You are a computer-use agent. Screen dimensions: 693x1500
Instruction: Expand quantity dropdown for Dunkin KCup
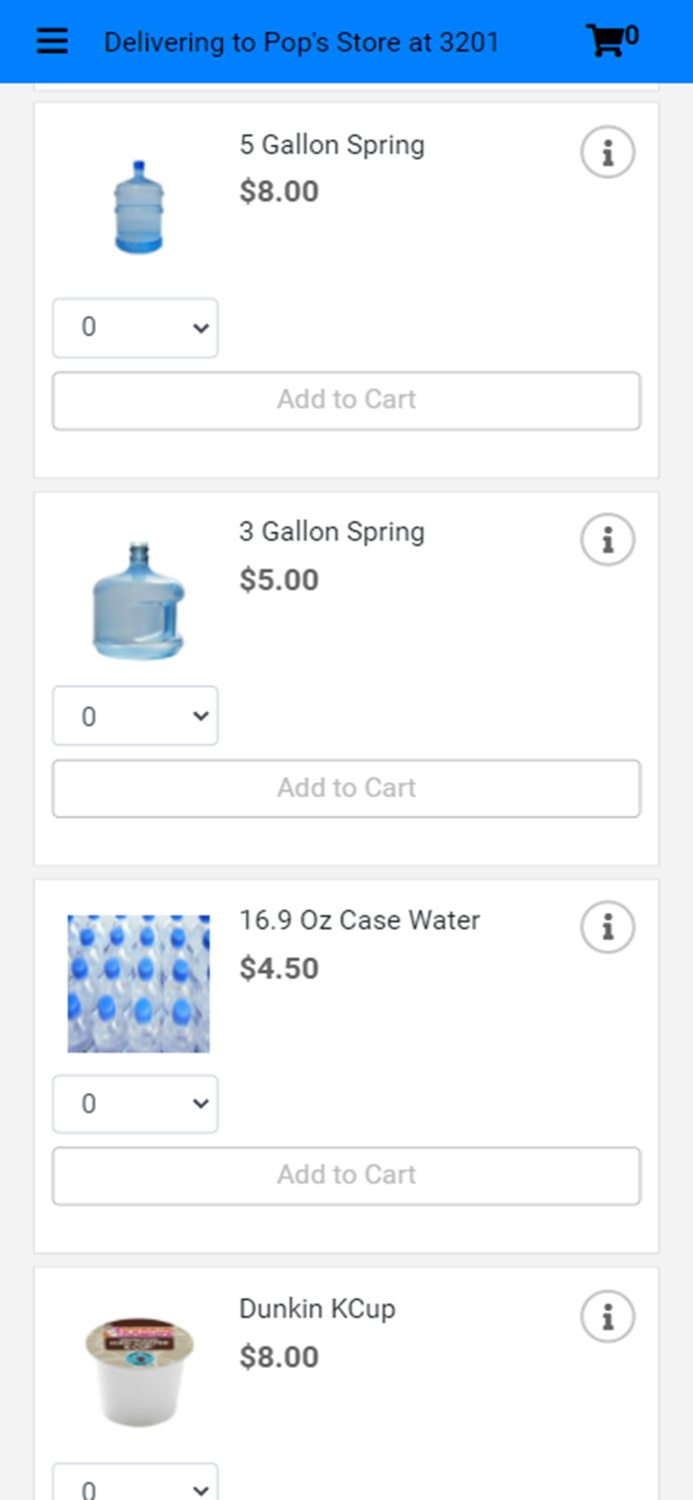[135, 1483]
